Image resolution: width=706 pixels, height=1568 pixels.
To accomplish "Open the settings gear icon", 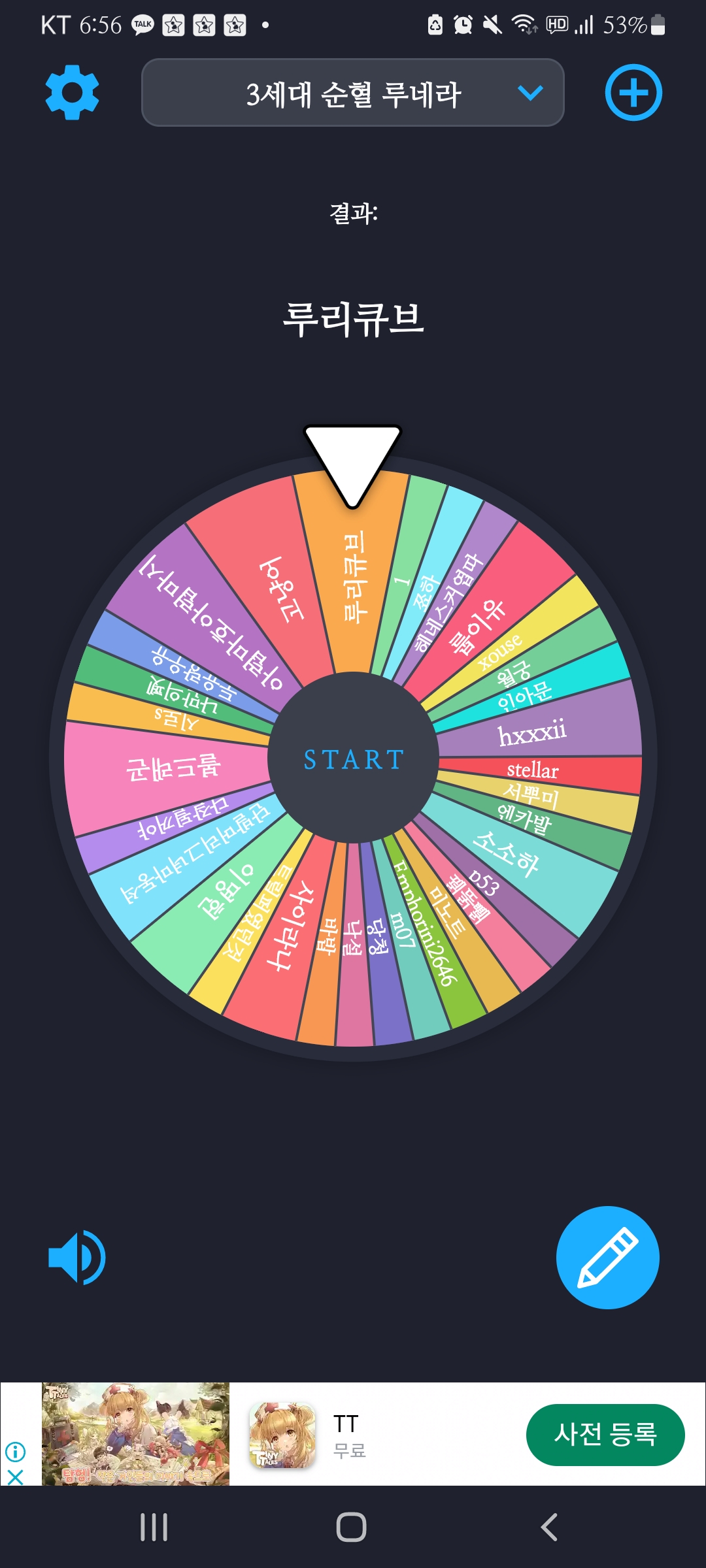I will [x=72, y=92].
